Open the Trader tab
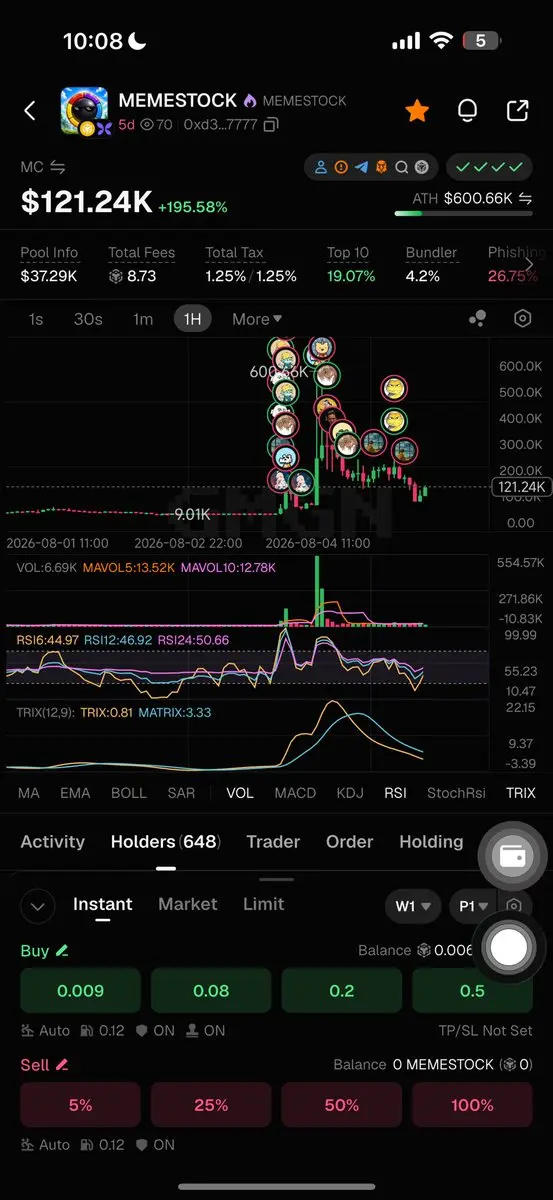 pyautogui.click(x=273, y=842)
